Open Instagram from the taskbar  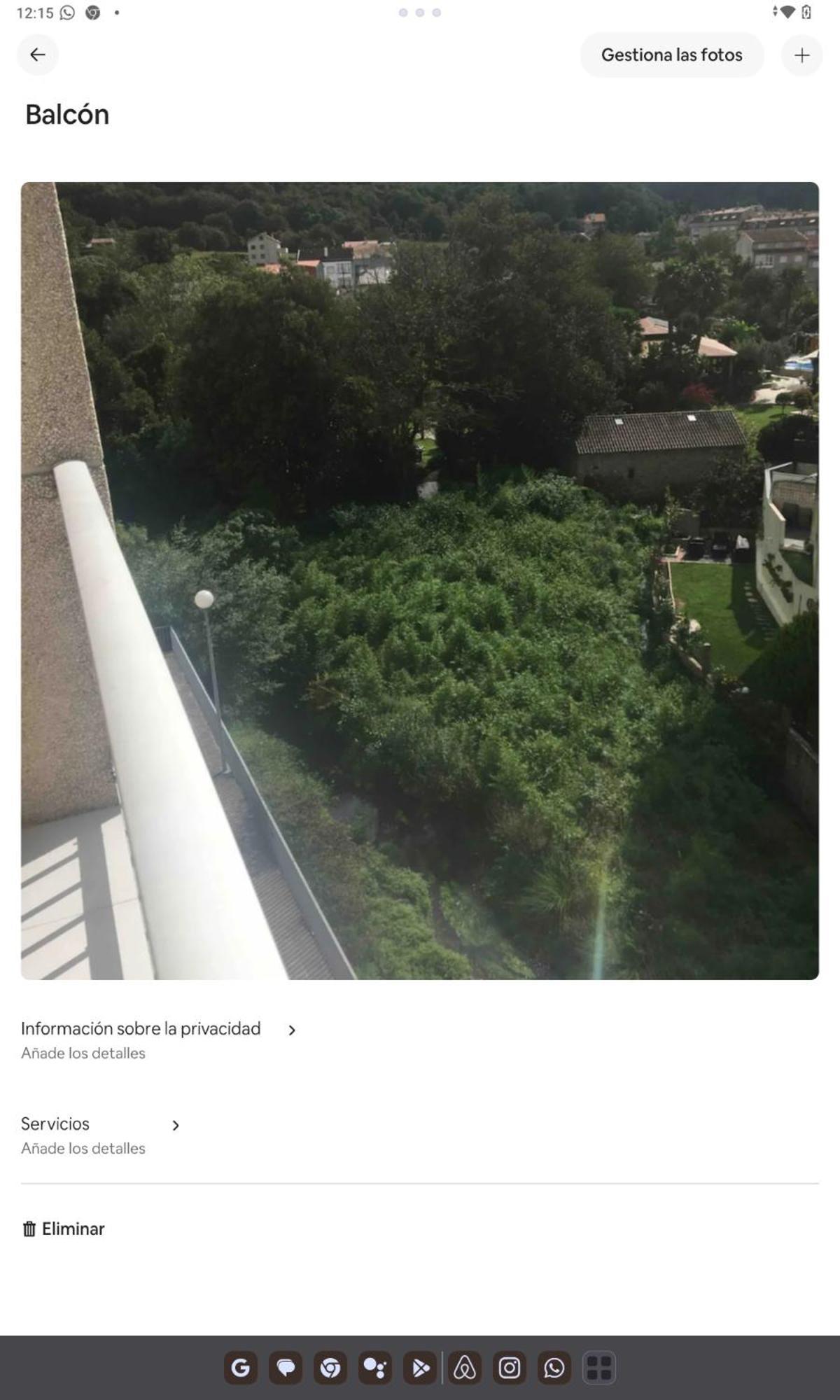[x=510, y=1368]
